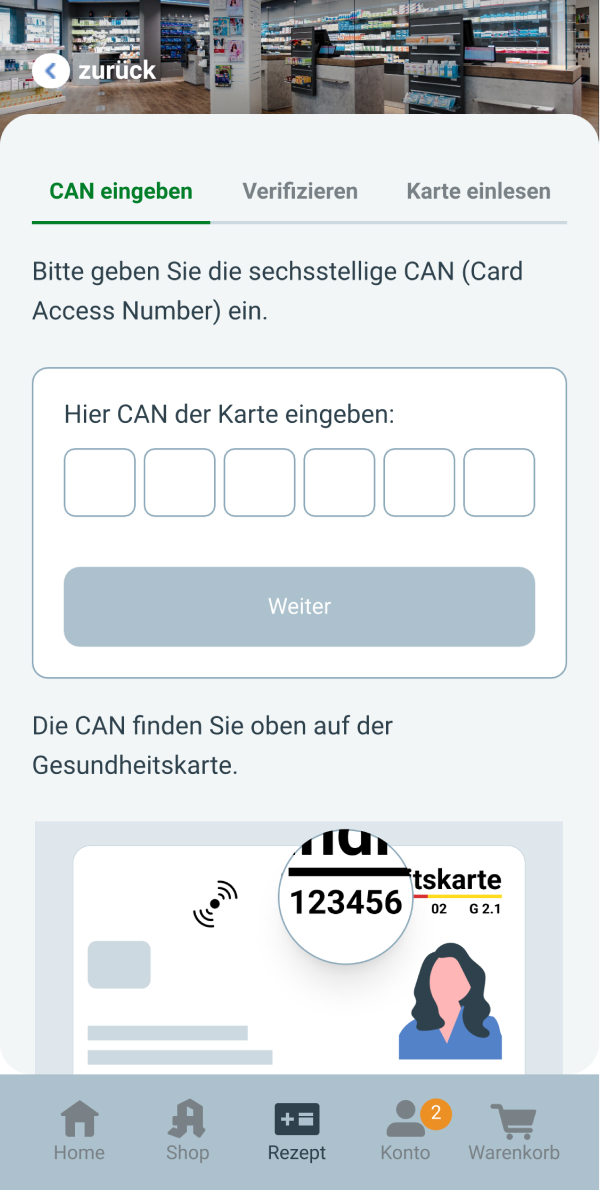Open Konto with two notifications
Image resolution: width=600 pixels, height=1190 pixels.
(x=406, y=1132)
